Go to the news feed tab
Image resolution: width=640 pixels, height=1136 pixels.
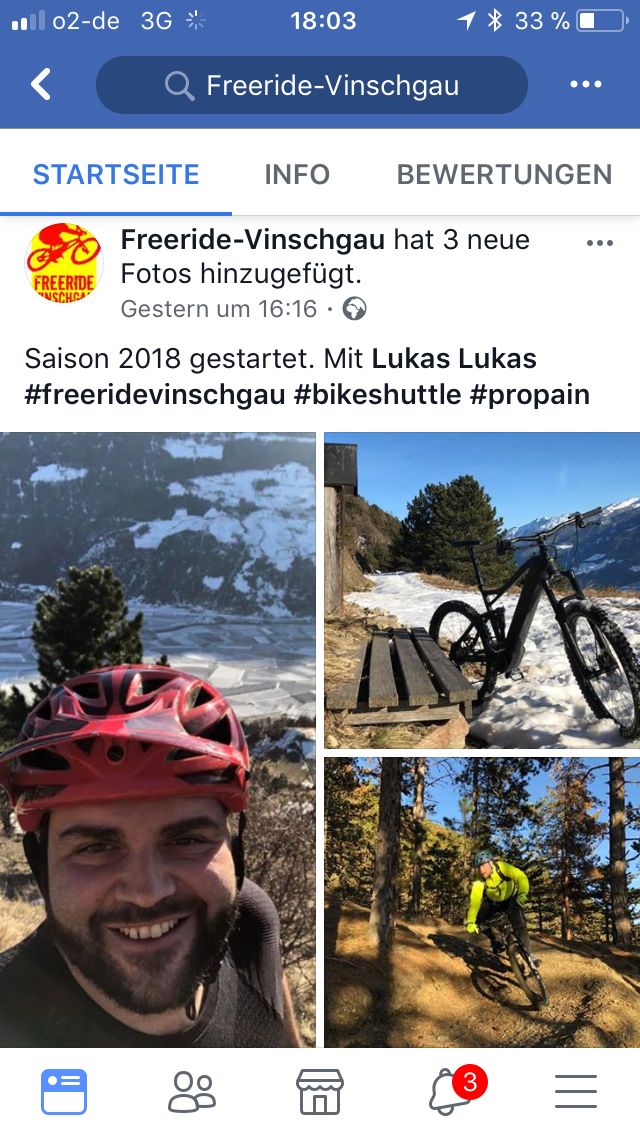[64, 1092]
